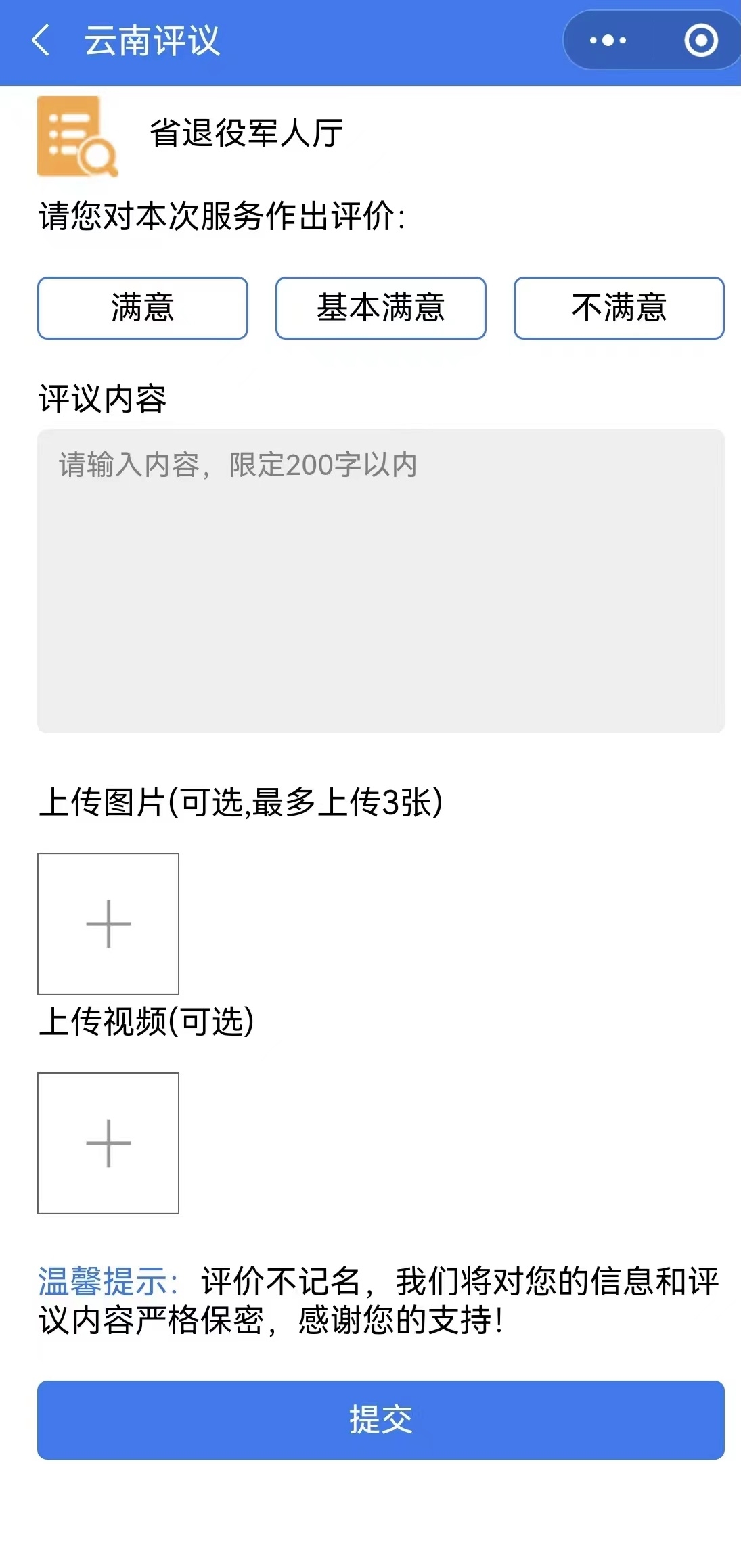The image size is (741, 1568).
Task: Pick the 不满意 rating
Action: (x=619, y=308)
